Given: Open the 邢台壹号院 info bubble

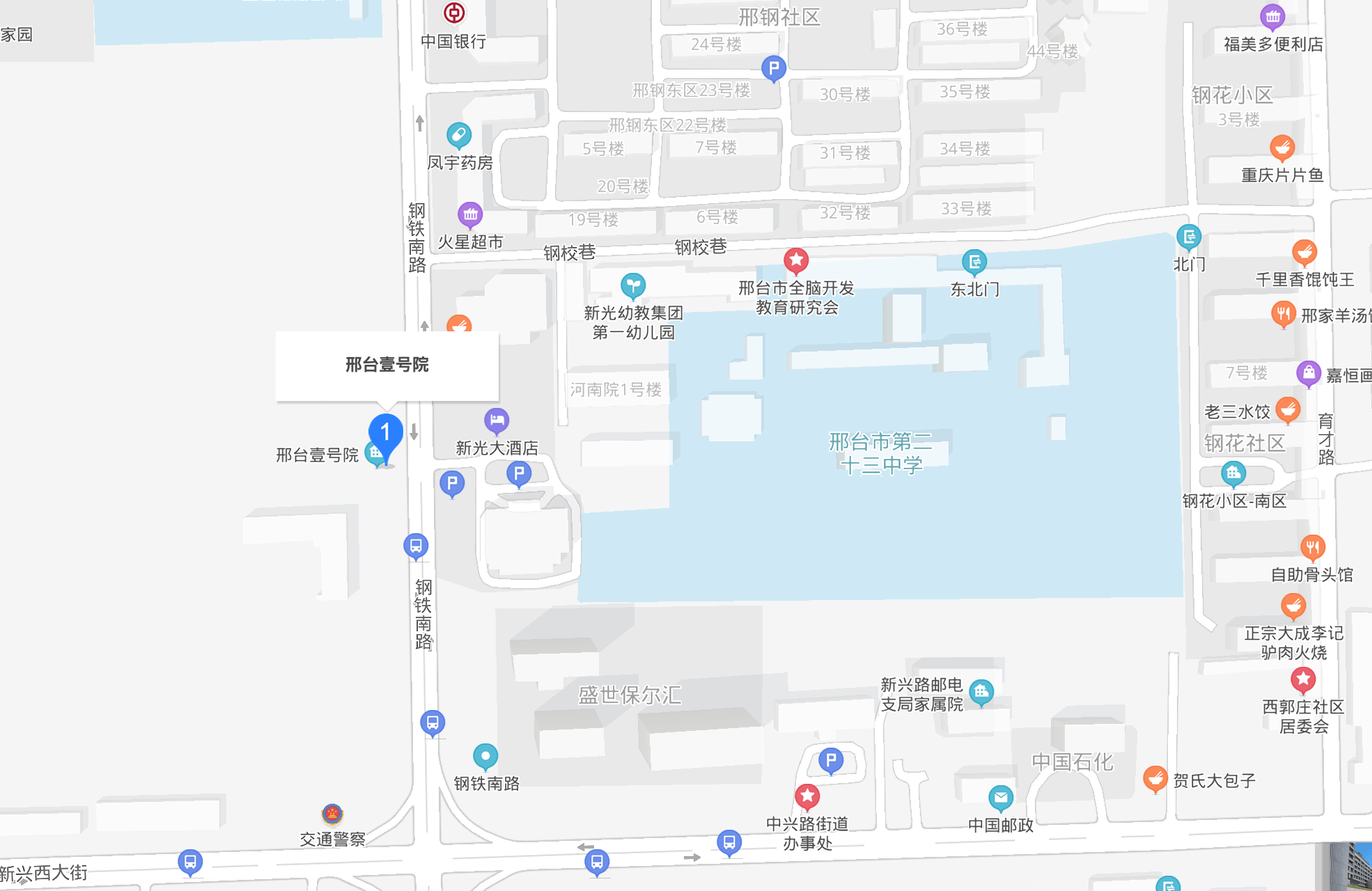Looking at the screenshot, I should coord(387,365).
